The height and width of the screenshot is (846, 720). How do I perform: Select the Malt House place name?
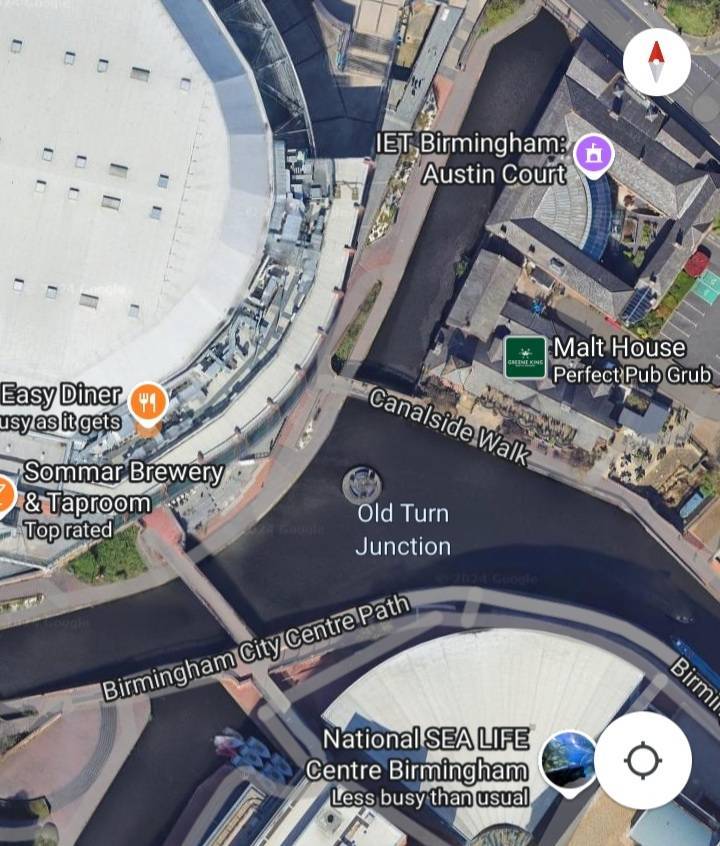pos(617,349)
